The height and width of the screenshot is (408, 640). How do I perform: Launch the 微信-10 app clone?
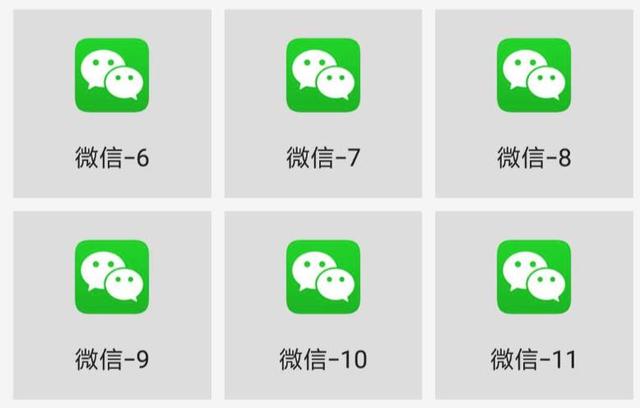pos(323,277)
